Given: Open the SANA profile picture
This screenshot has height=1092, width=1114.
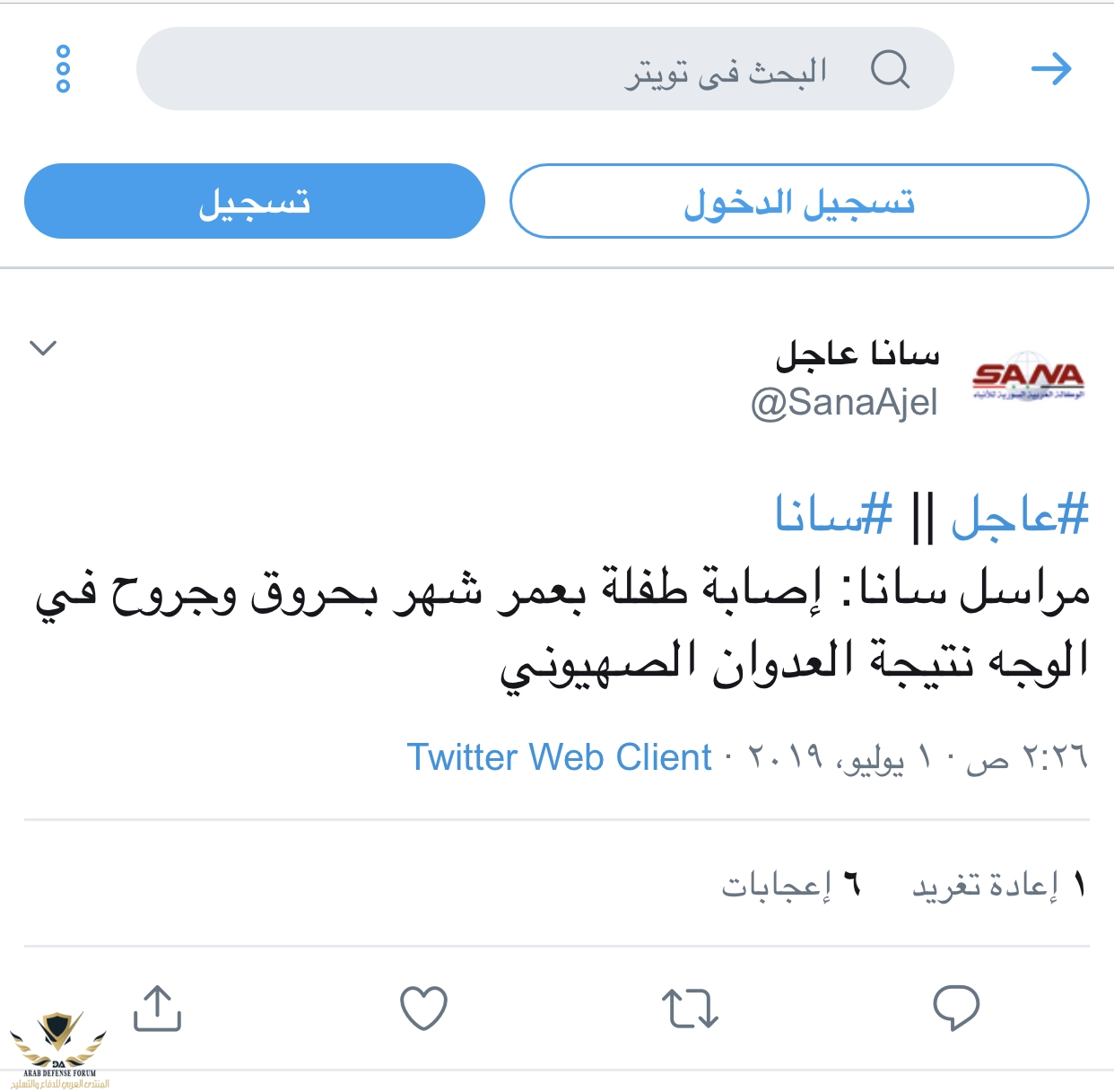Looking at the screenshot, I should tap(1028, 377).
